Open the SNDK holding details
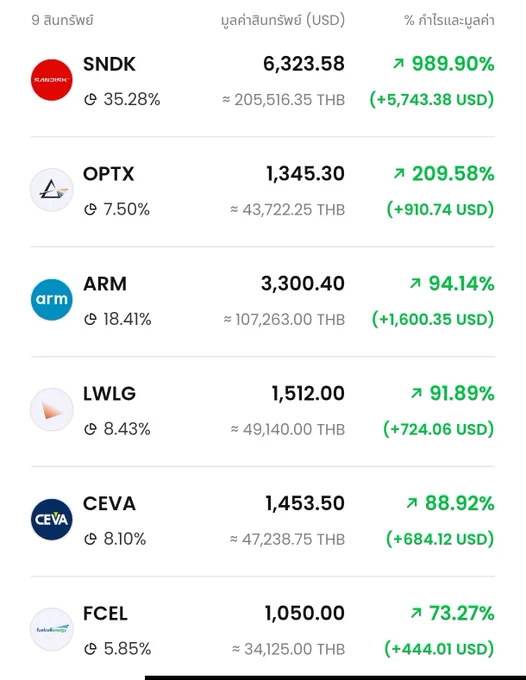 click(x=263, y=82)
